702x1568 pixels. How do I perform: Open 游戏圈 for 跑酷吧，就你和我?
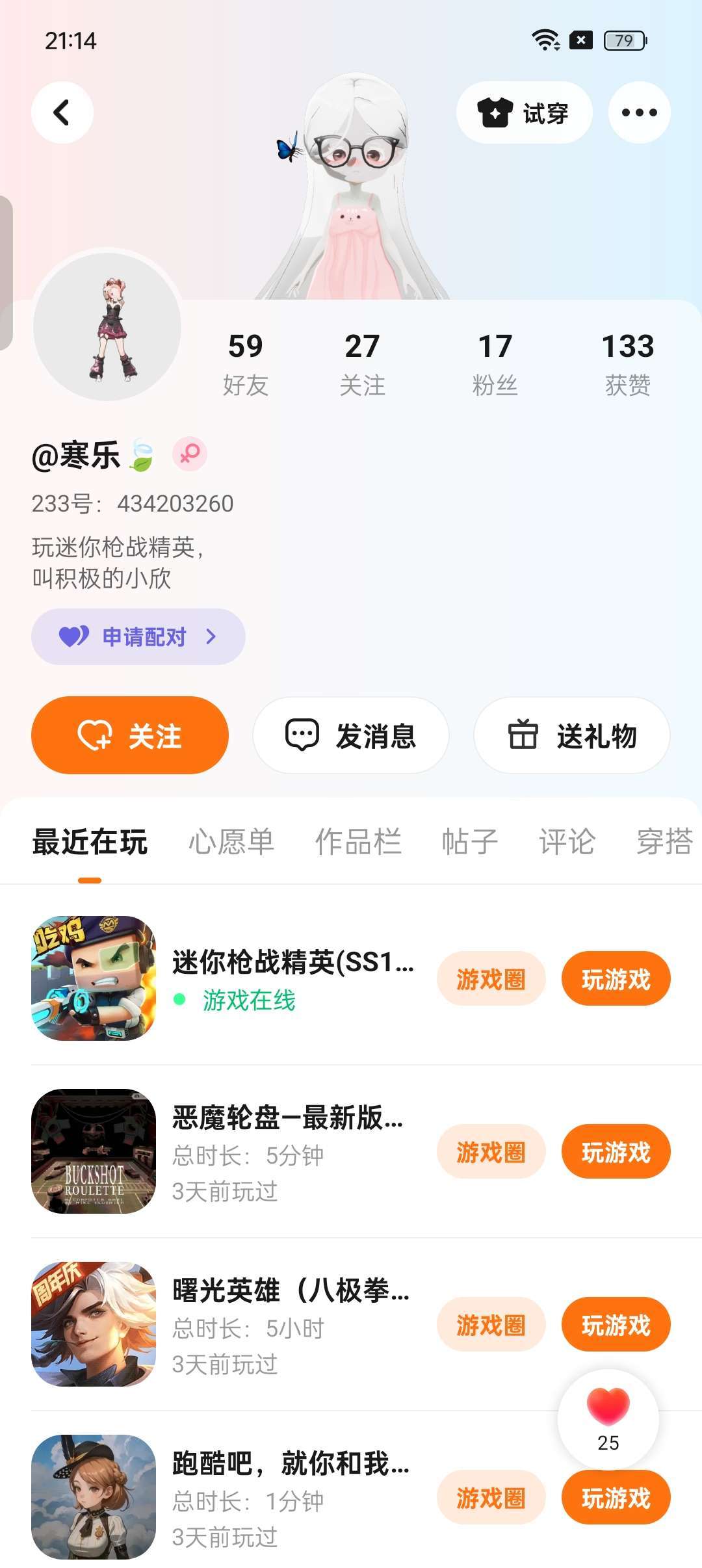pos(491,1498)
